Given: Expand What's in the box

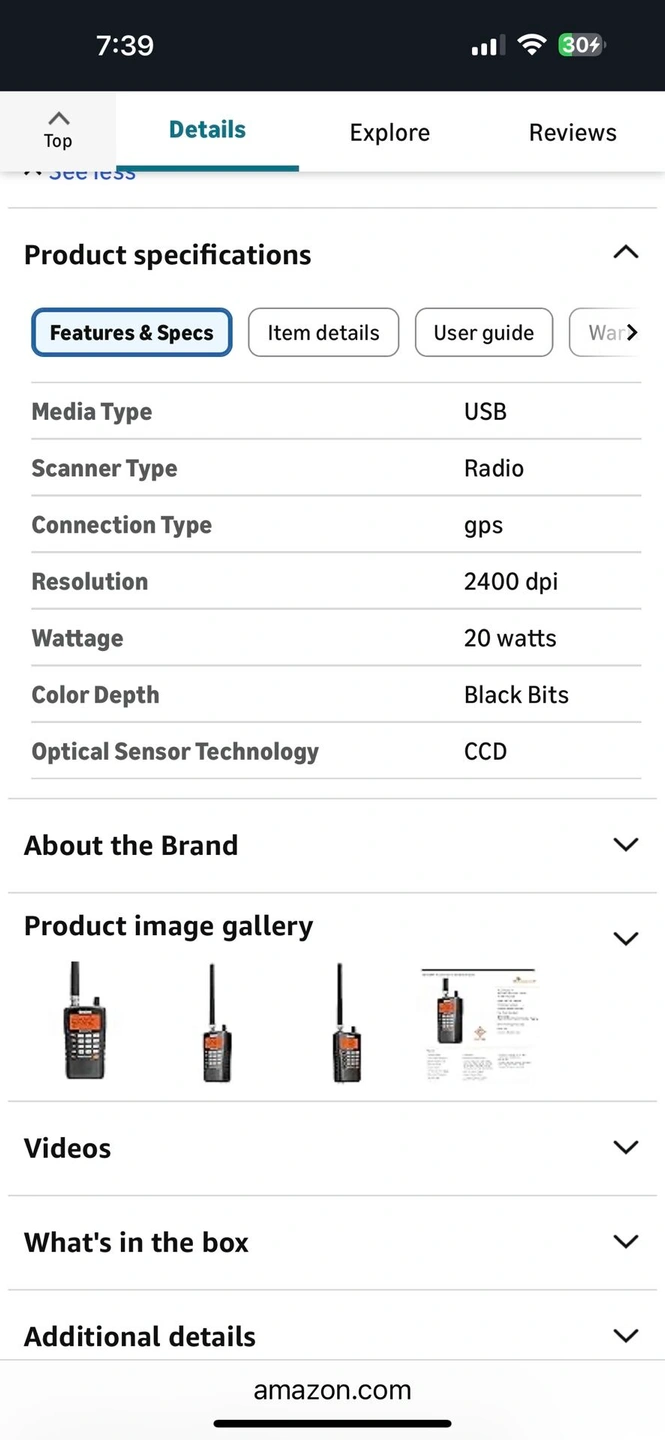Looking at the screenshot, I should [625, 1242].
